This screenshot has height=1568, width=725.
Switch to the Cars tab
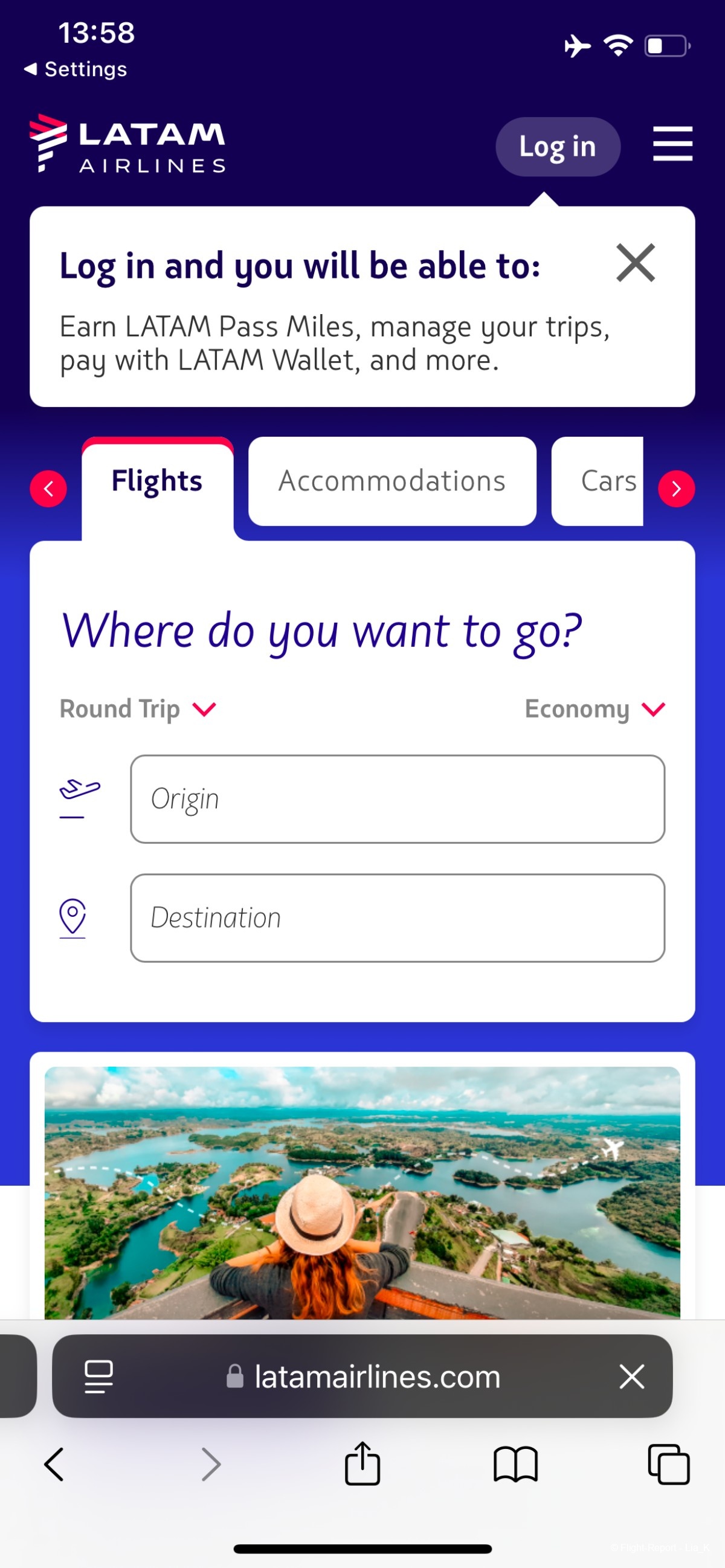click(602, 481)
